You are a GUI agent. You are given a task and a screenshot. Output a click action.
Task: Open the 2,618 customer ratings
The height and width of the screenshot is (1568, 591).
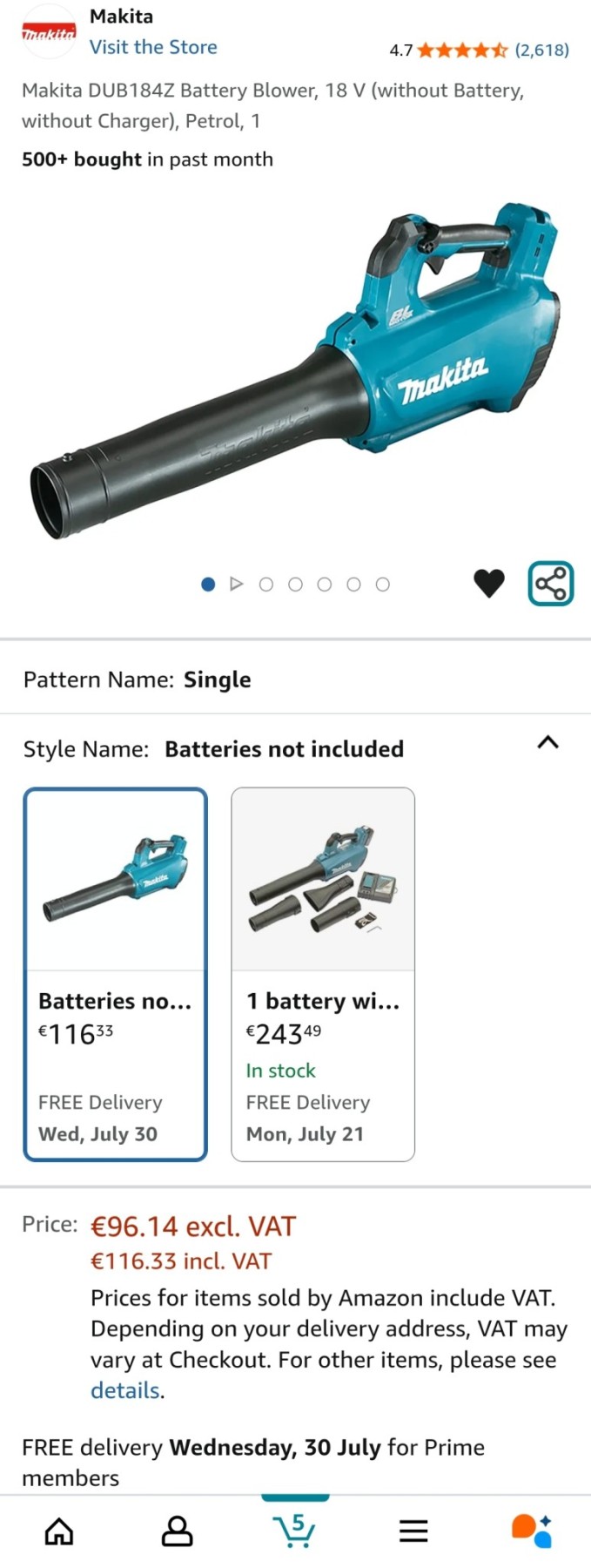(x=541, y=50)
